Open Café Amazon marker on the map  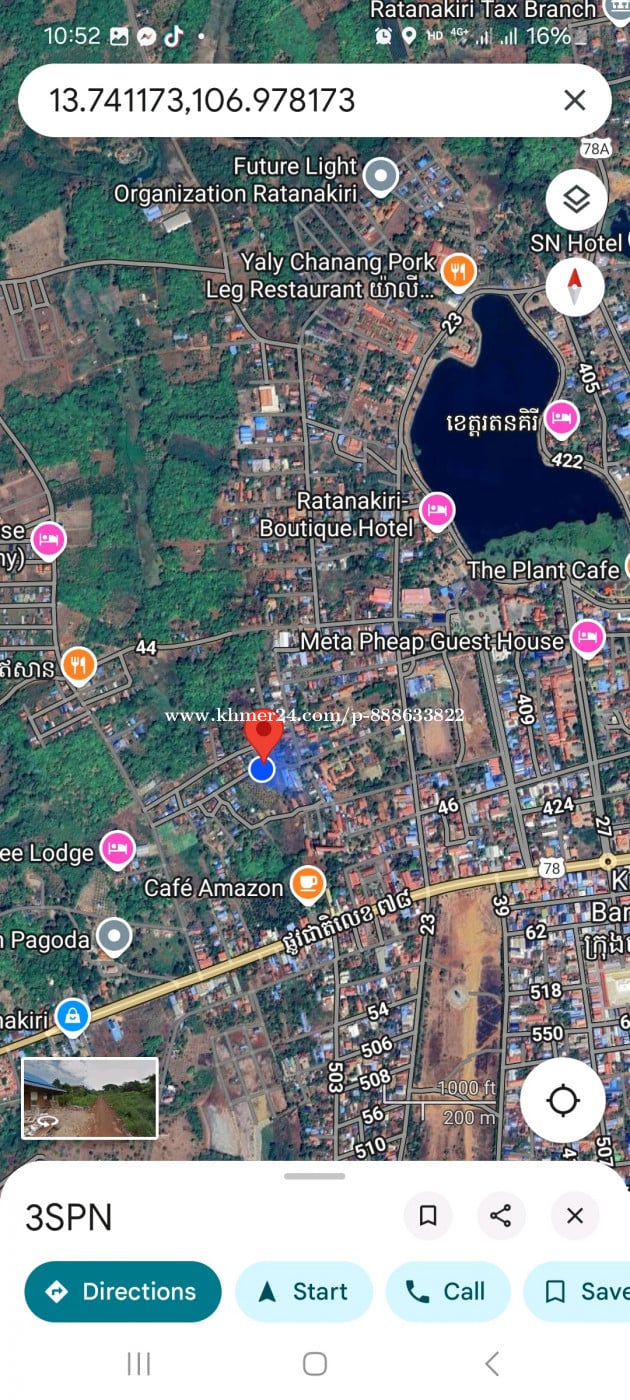point(308,883)
